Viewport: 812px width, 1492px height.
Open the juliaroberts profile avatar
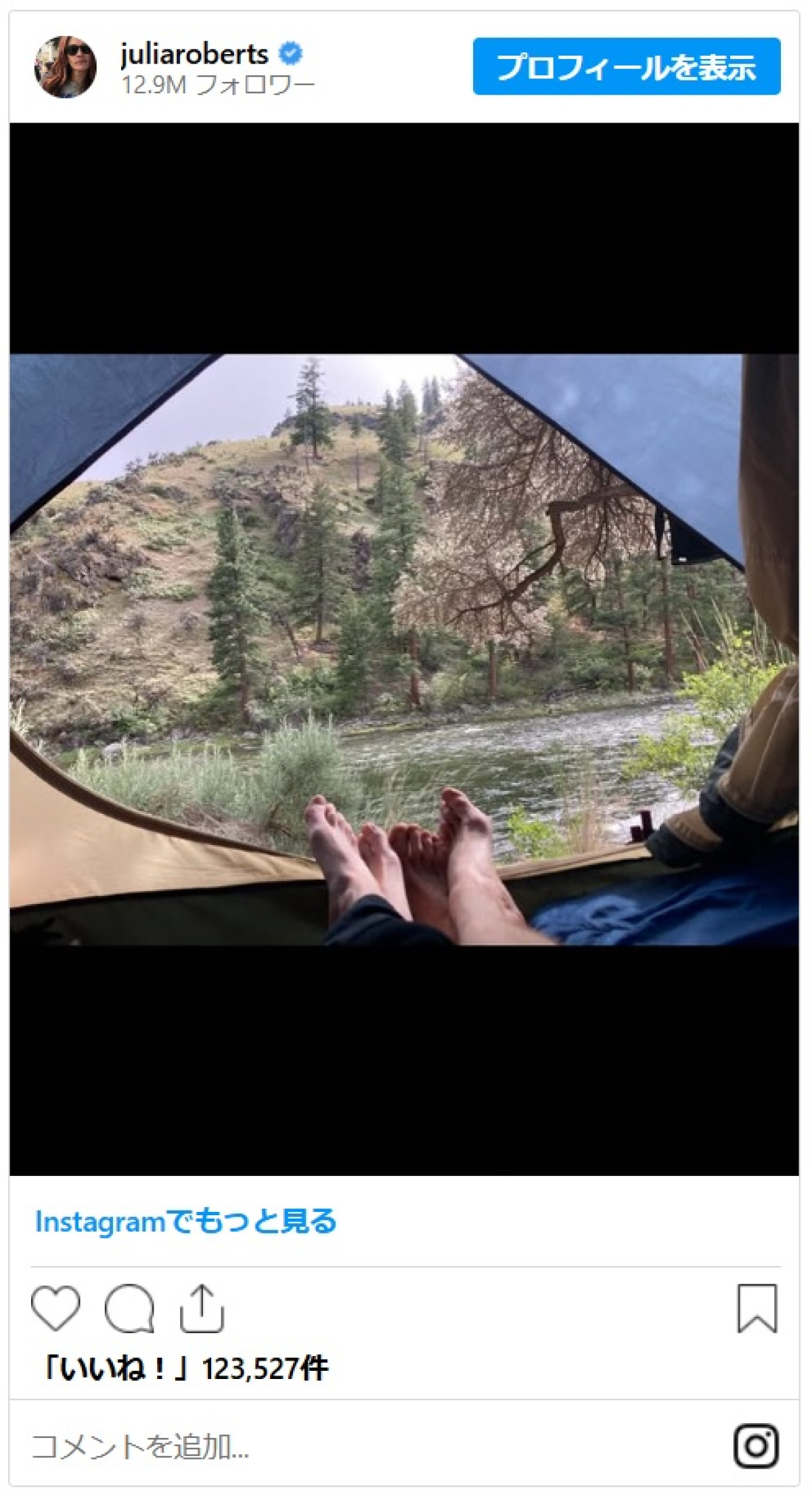click(x=65, y=67)
